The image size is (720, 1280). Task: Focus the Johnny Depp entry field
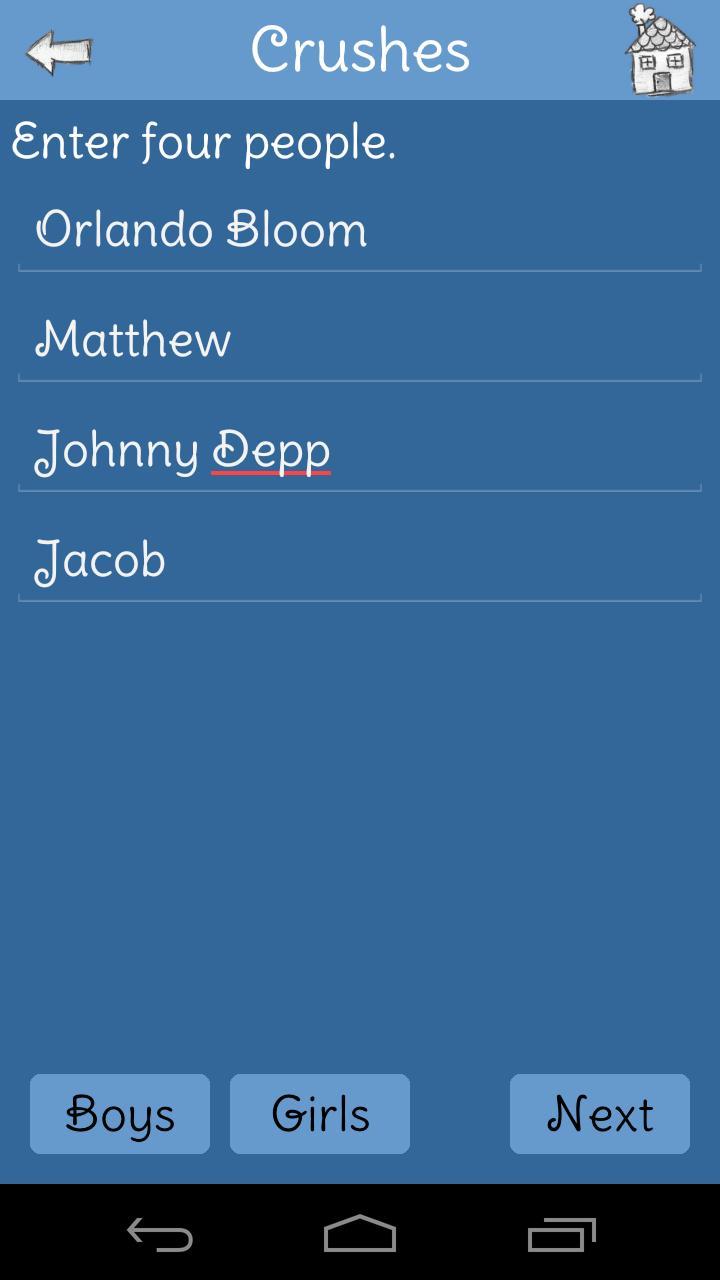360,451
